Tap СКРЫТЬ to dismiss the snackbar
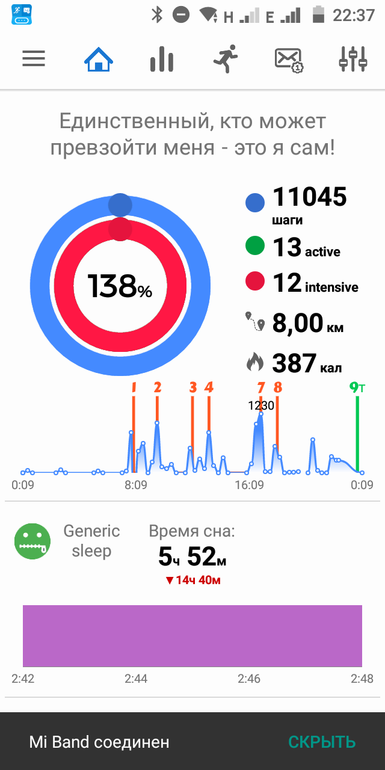The image size is (385, 770). coord(321,742)
